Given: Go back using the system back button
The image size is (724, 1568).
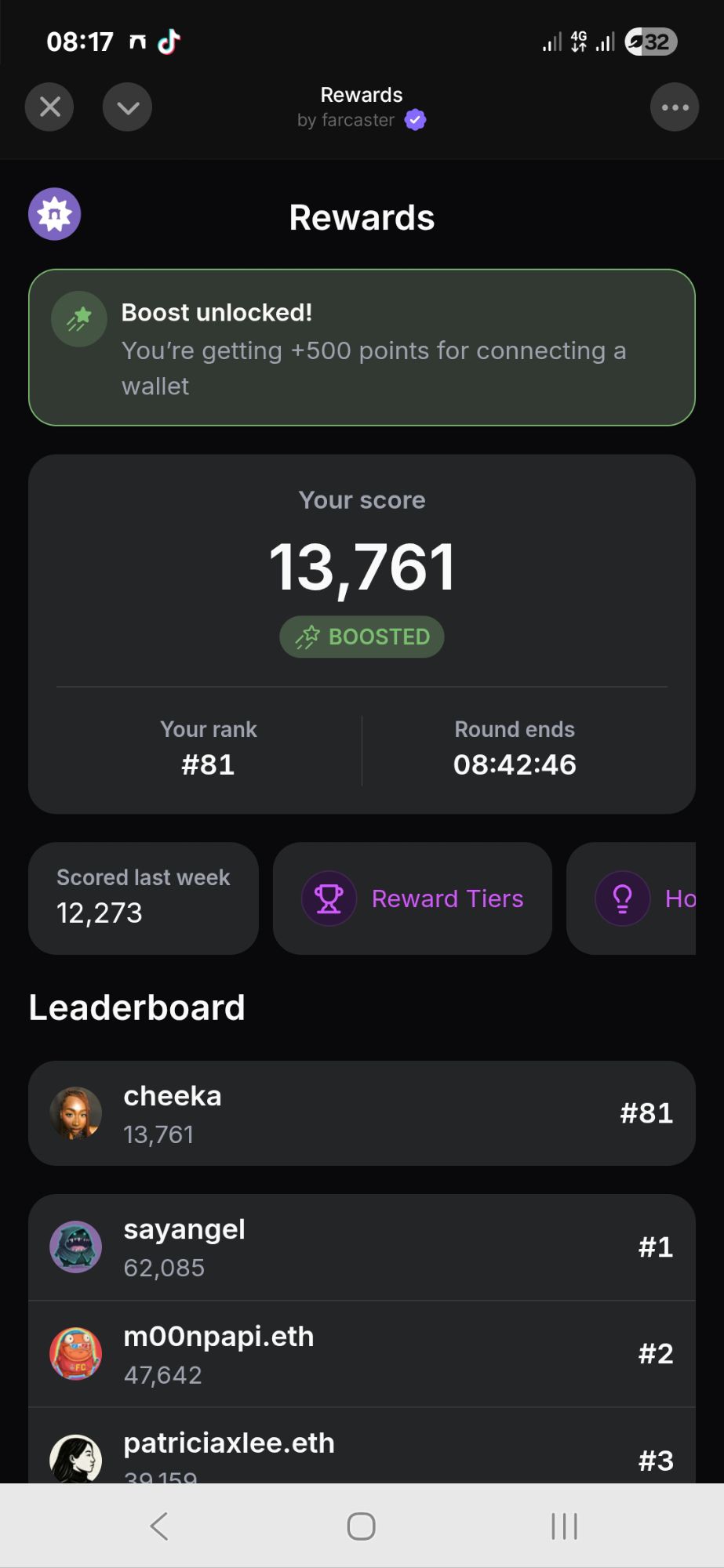Looking at the screenshot, I should pos(159,1526).
